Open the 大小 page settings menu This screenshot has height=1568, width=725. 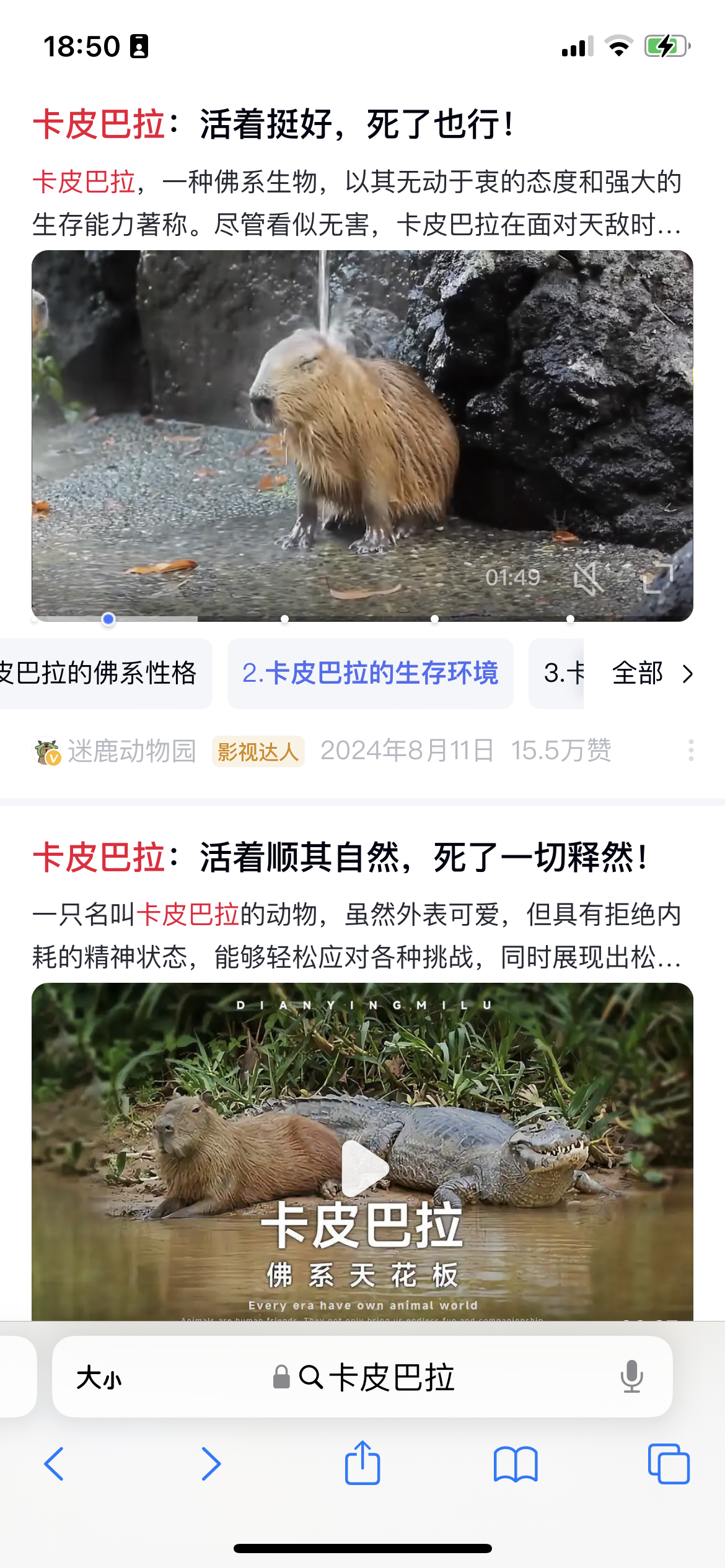(x=99, y=1378)
